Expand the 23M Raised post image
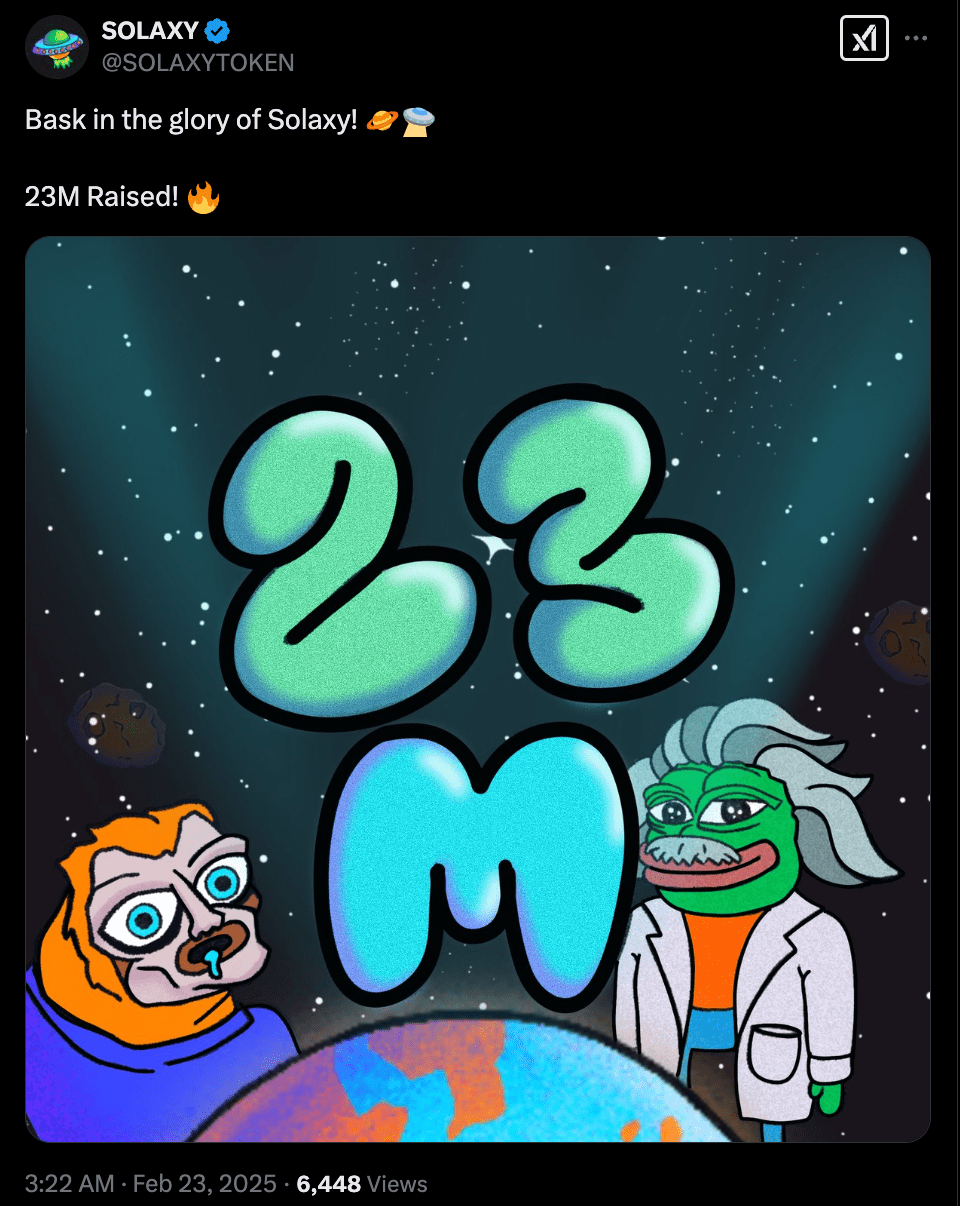Screen dimensions: 960x1206 point(478,689)
